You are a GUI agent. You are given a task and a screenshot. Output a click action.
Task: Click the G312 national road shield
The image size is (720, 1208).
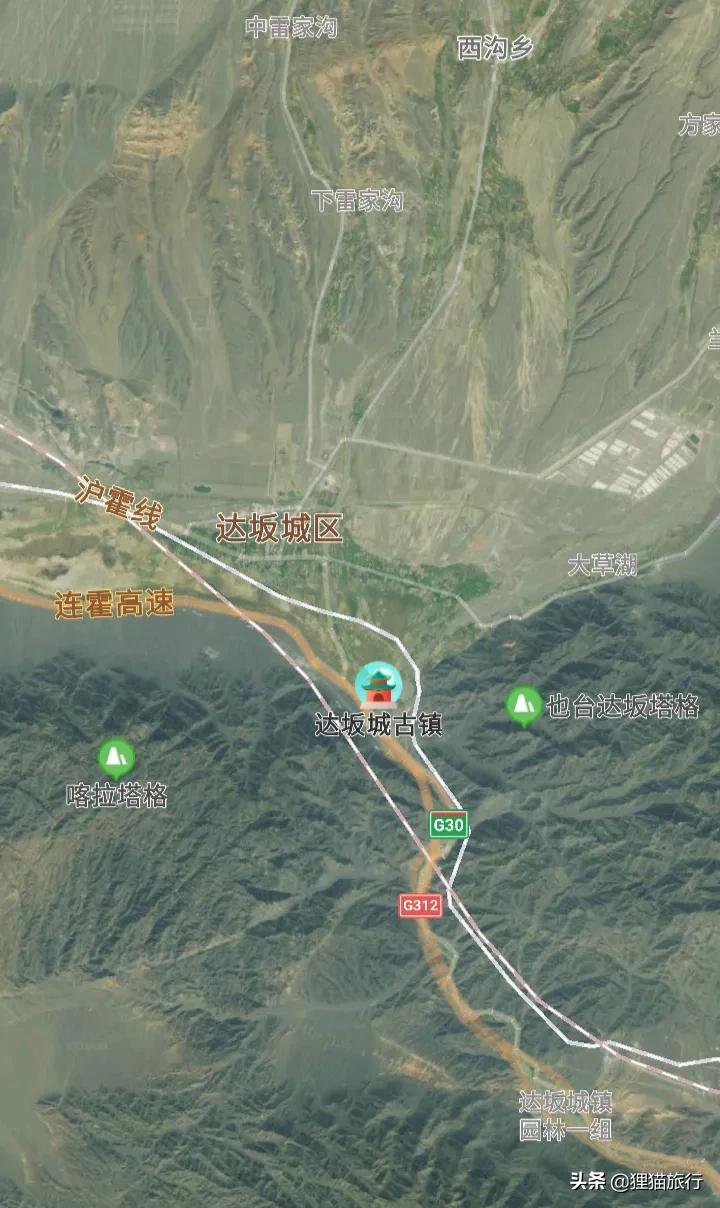tap(419, 906)
